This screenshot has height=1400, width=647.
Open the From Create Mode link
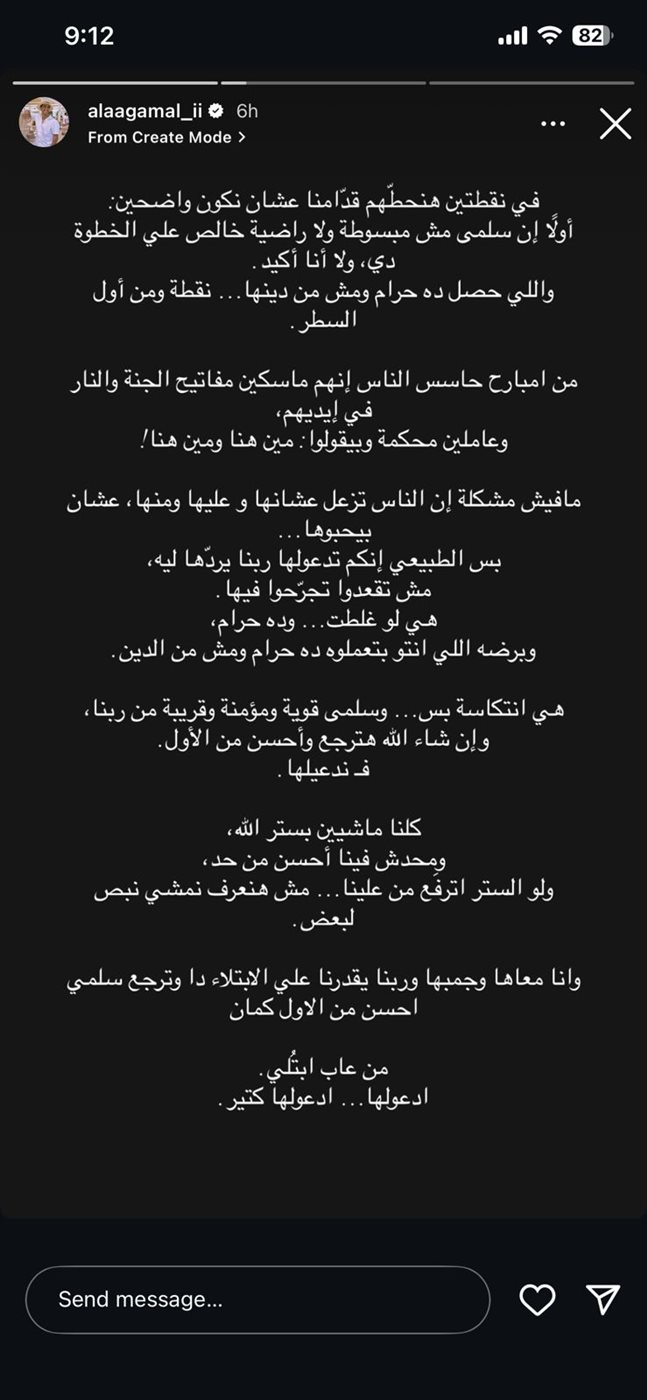click(x=166, y=138)
